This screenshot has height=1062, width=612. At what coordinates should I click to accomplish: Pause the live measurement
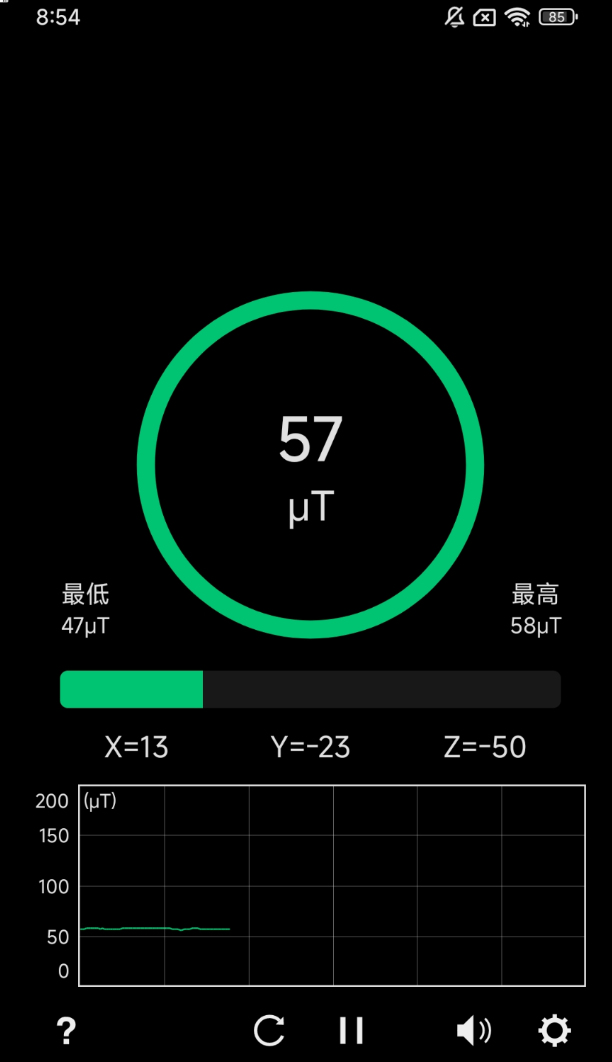351,1030
